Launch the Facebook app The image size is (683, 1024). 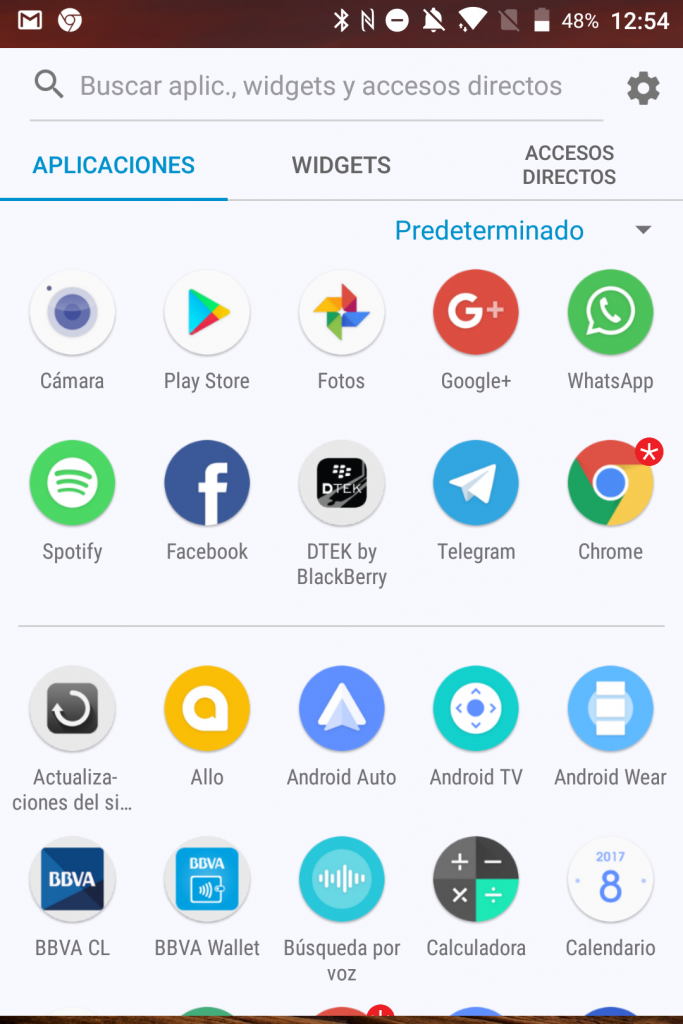tap(207, 483)
